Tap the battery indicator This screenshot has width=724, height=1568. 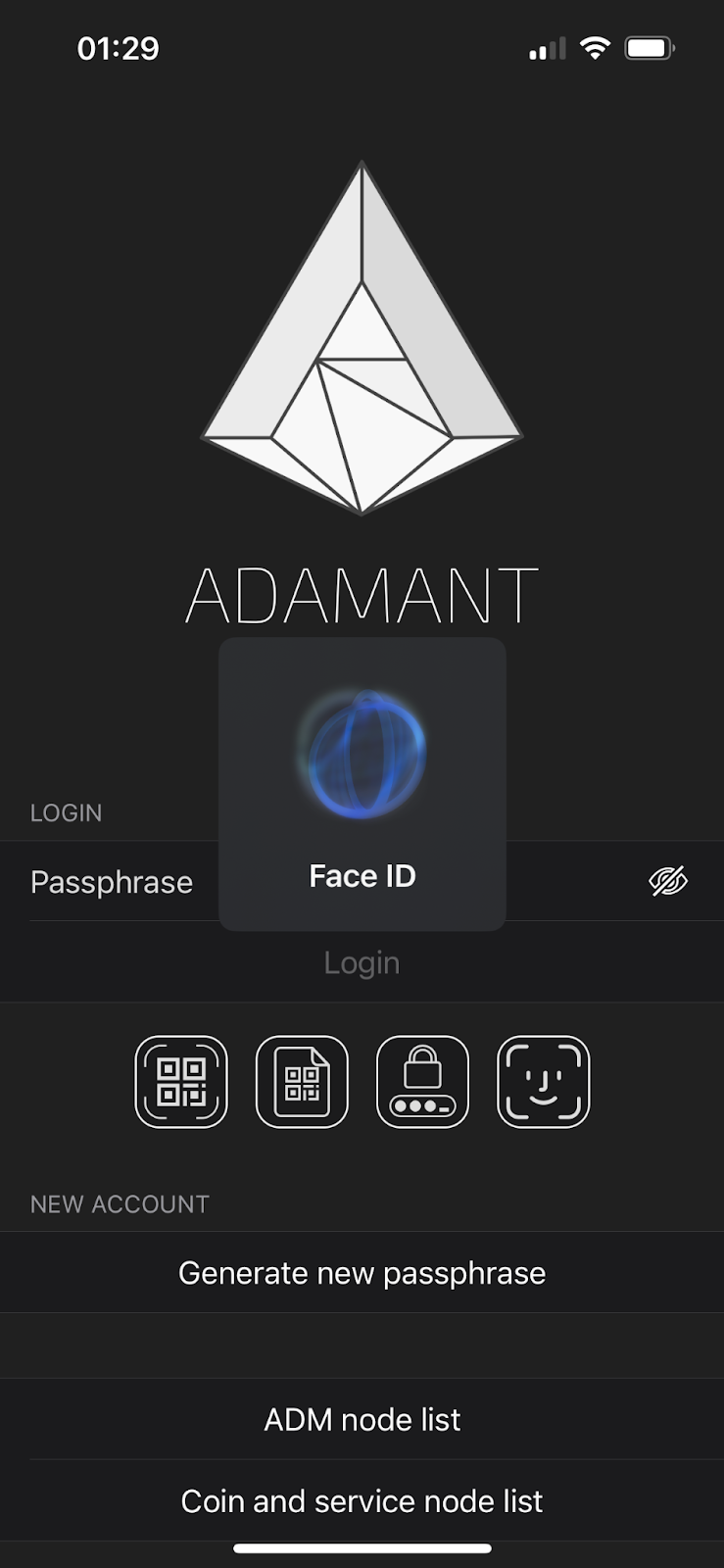647,47
